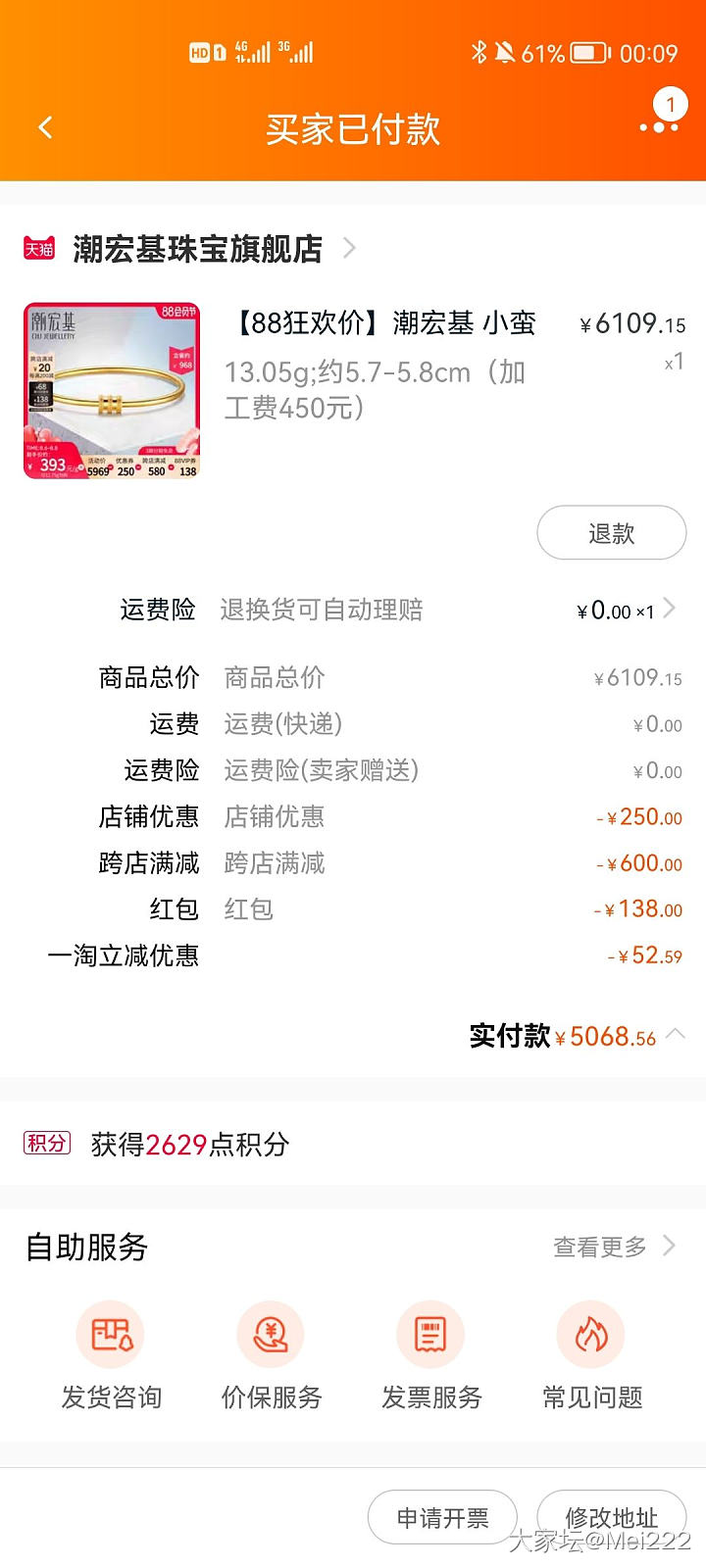The width and height of the screenshot is (706, 1568).
Task: Tap the 申请开票 request invoice button
Action: point(442,1518)
